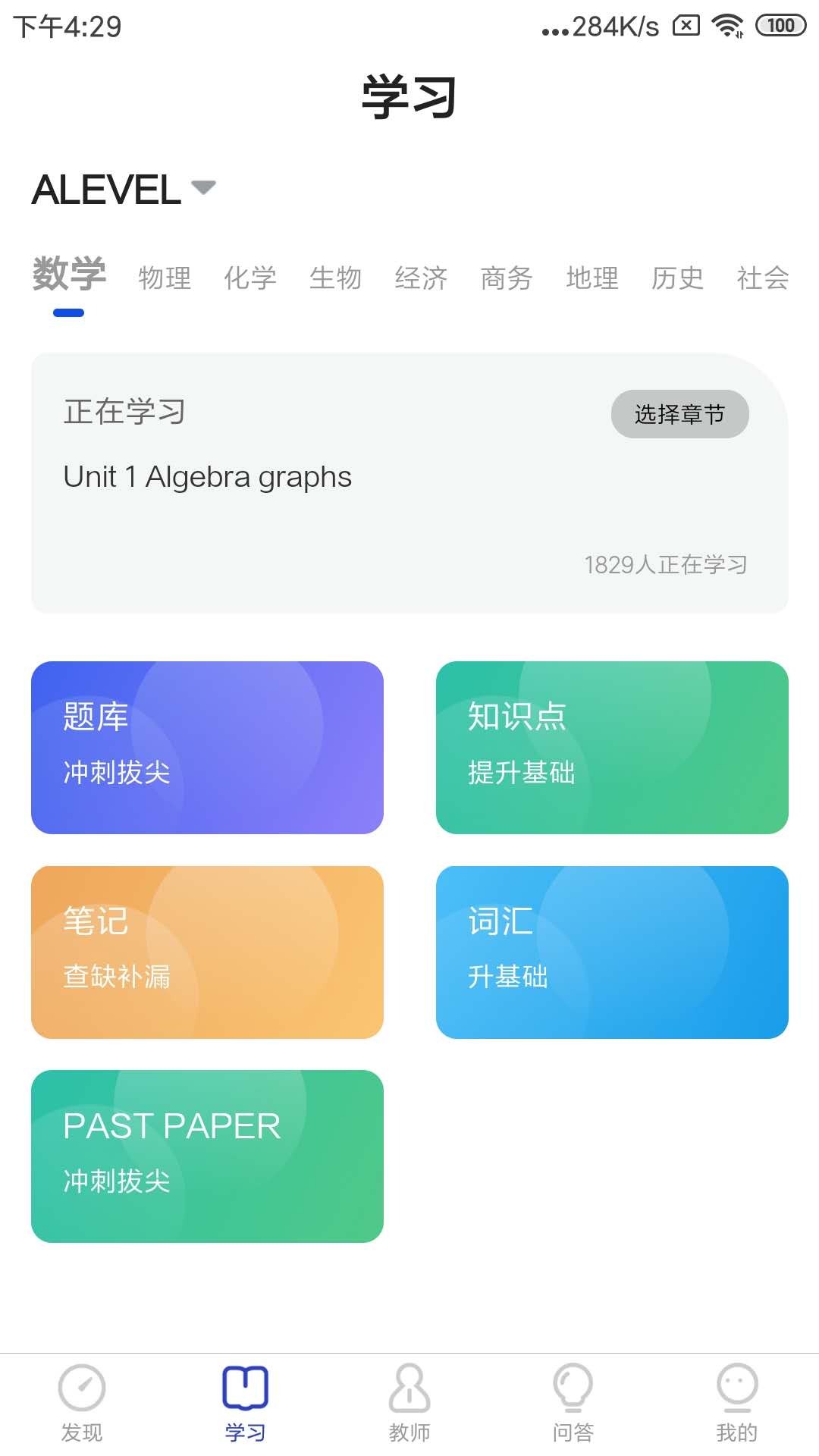Open the 词汇 card

tap(612, 952)
